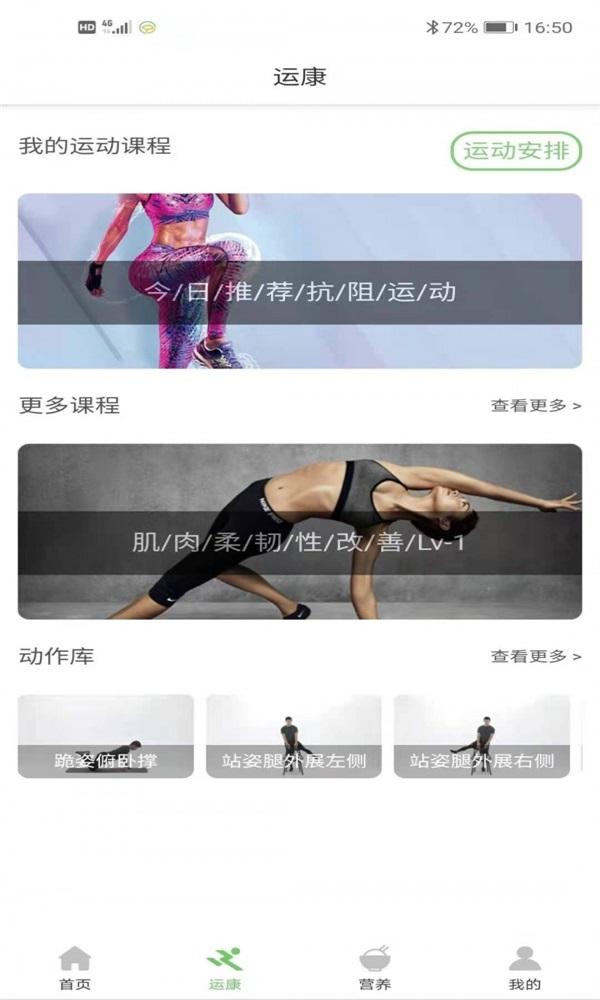Select the 站姿腿外展左侧 exercise
The width and height of the screenshot is (600, 1000).
294,736
